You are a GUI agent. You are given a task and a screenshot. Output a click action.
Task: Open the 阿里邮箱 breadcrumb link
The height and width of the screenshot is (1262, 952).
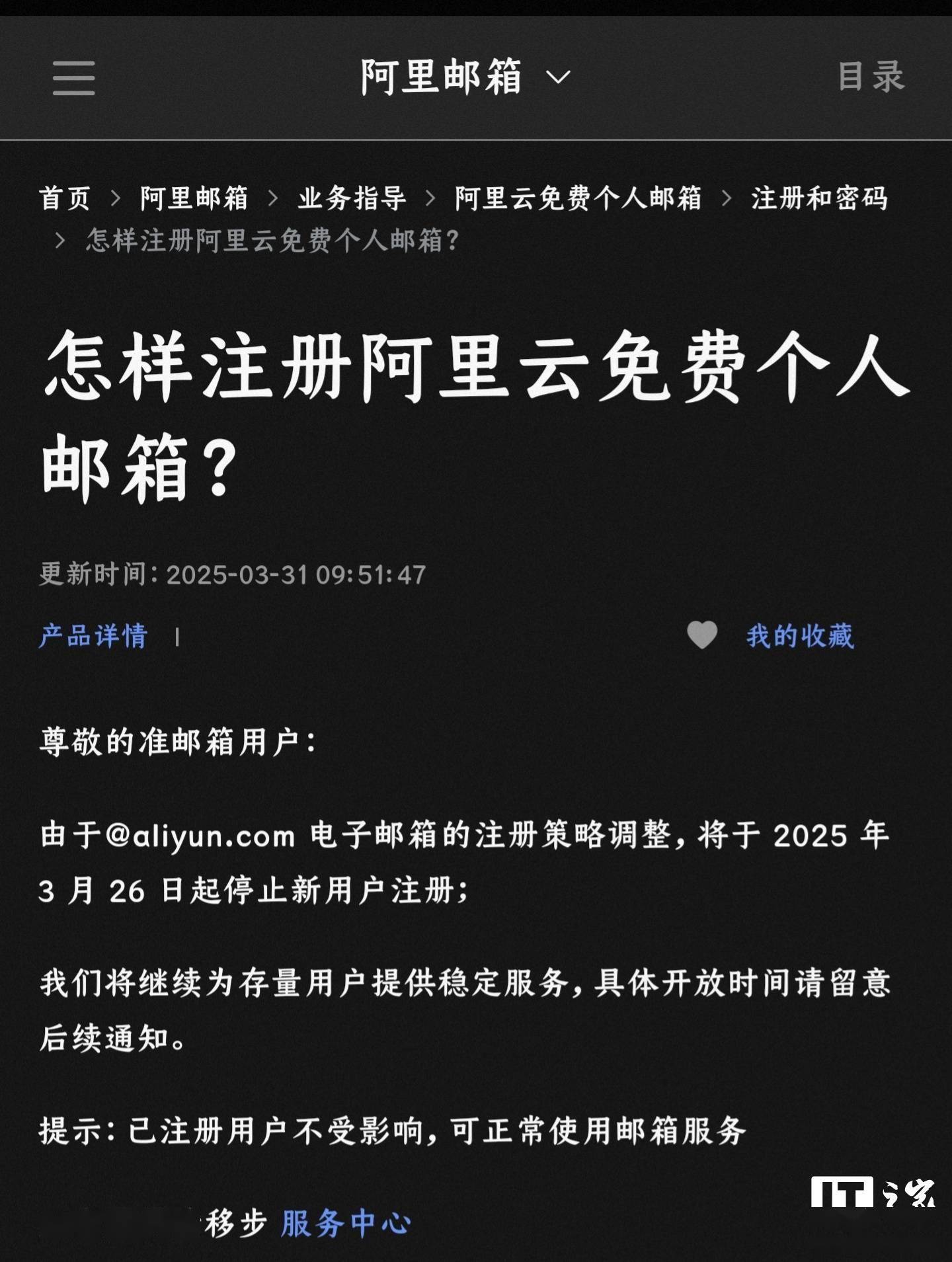[194, 198]
